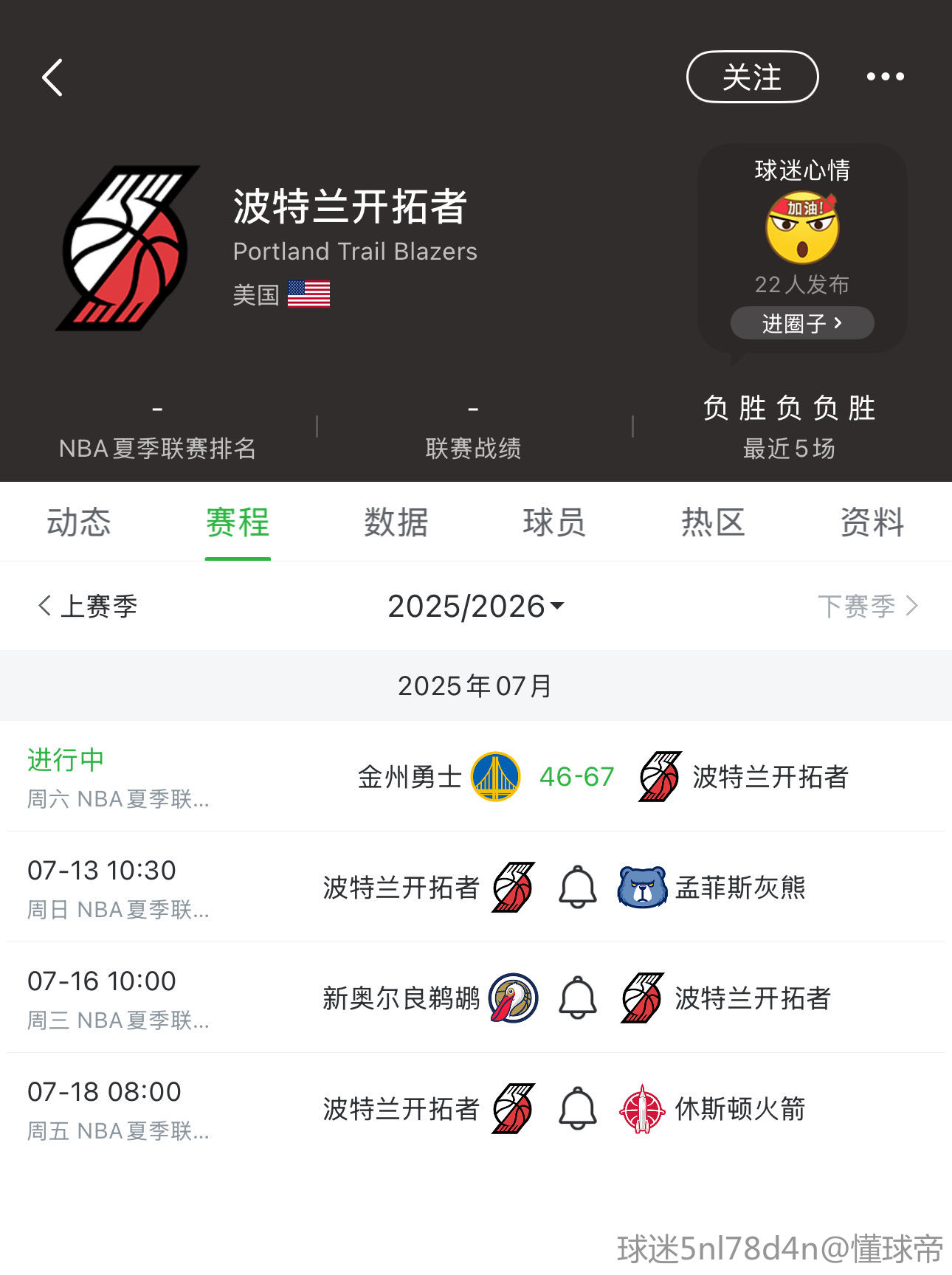
Task: Set reminder bell for 新奥尔良鹈鹕 game
Action: pos(577,998)
